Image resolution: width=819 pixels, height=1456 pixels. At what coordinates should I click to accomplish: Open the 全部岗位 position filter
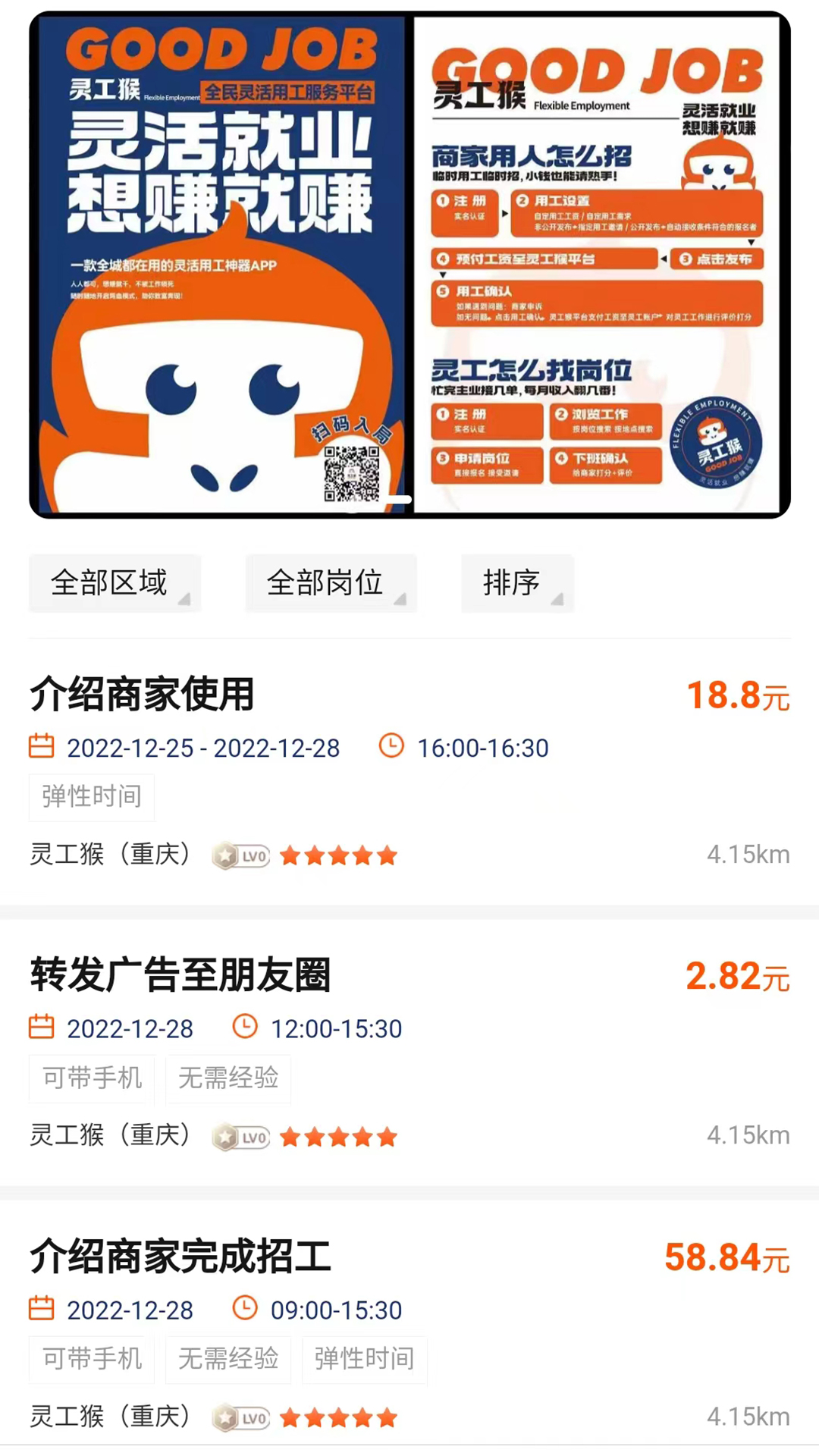331,583
